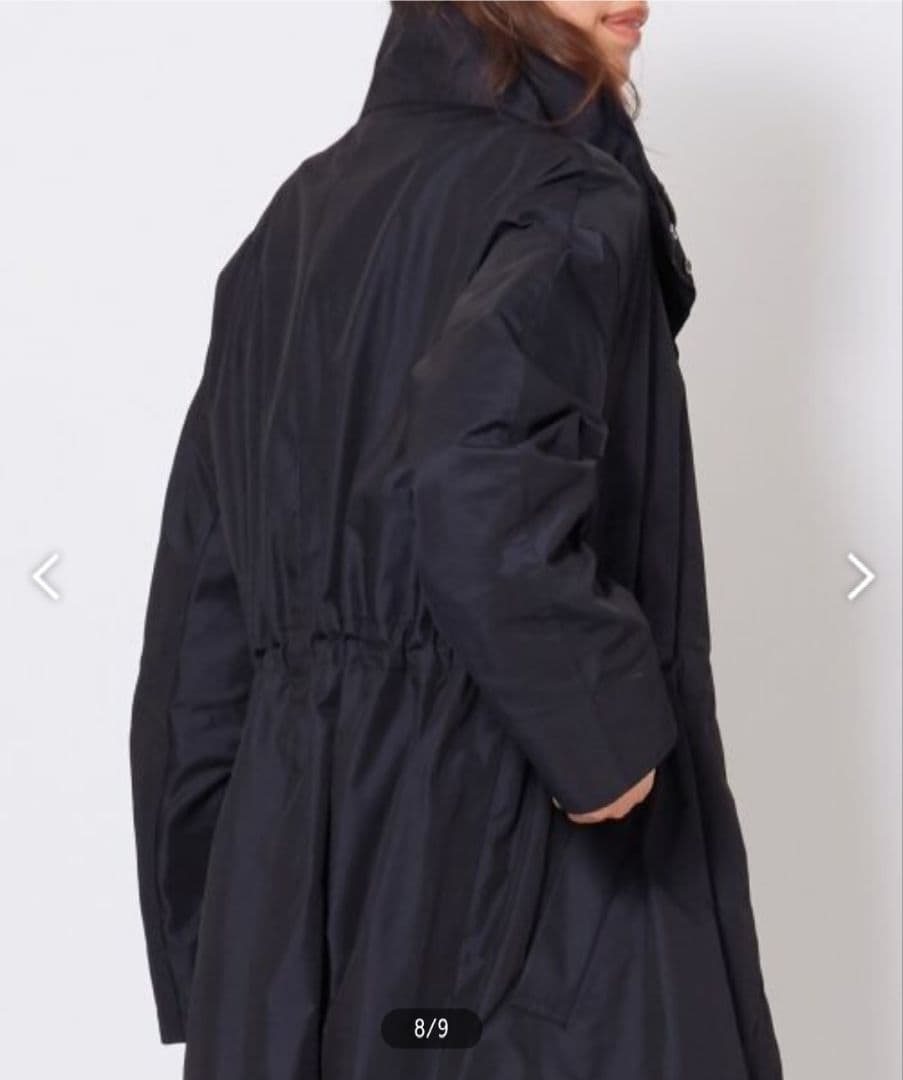Go to the previous product image
This screenshot has width=903, height=1080.
point(46,577)
